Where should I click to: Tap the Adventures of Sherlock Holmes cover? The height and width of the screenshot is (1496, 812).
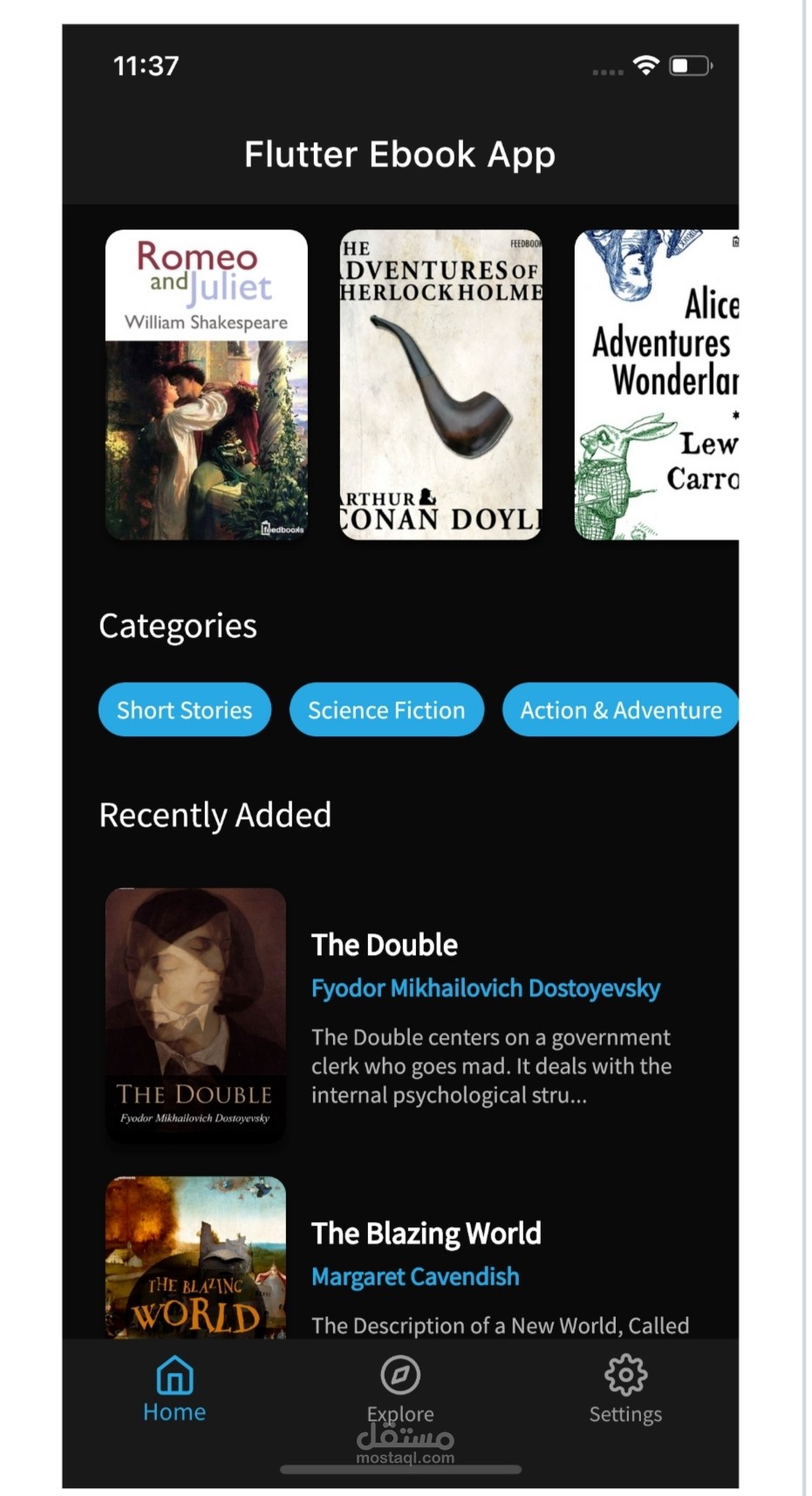click(440, 384)
